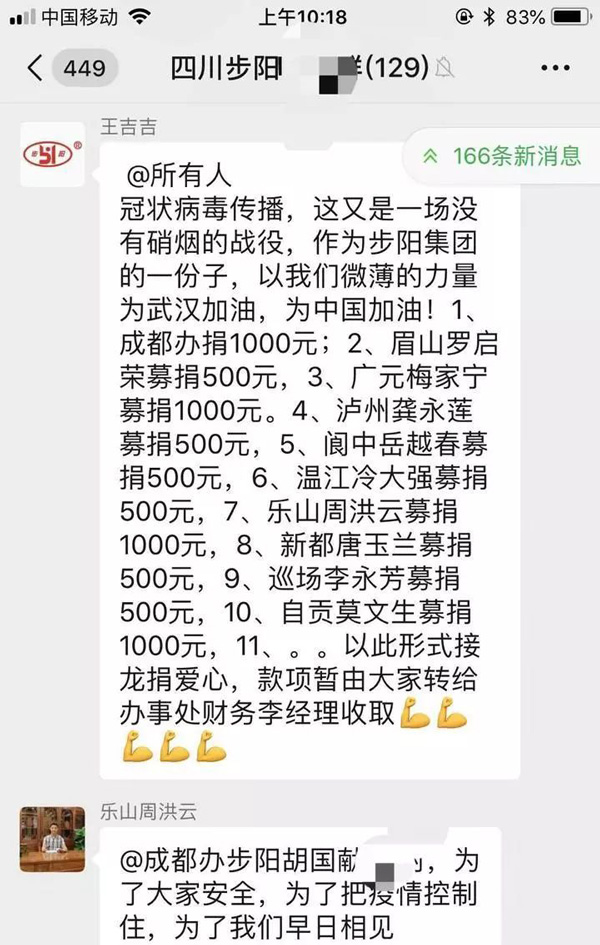The image size is (600, 945).
Task: Jump to the 166 new messages
Action: click(x=503, y=156)
